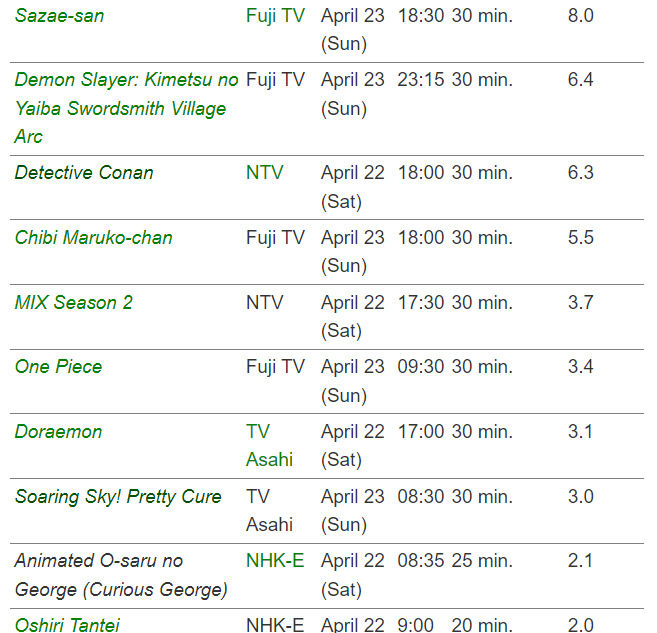Screen dimensions: 657x633
Task: Open the Detective Conan link
Action: click(x=84, y=173)
